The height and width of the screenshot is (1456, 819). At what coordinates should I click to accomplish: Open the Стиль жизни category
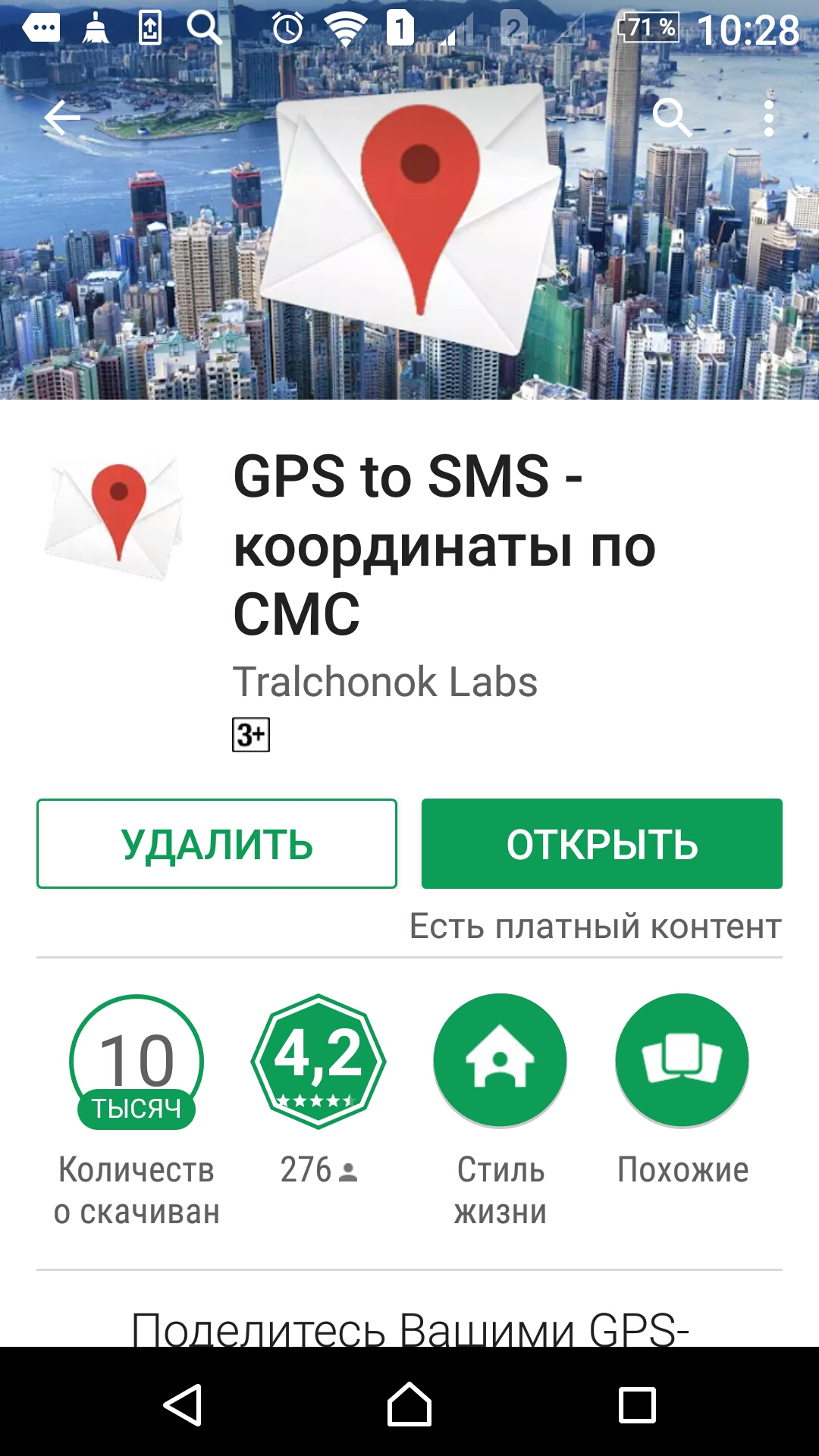[x=500, y=1061]
